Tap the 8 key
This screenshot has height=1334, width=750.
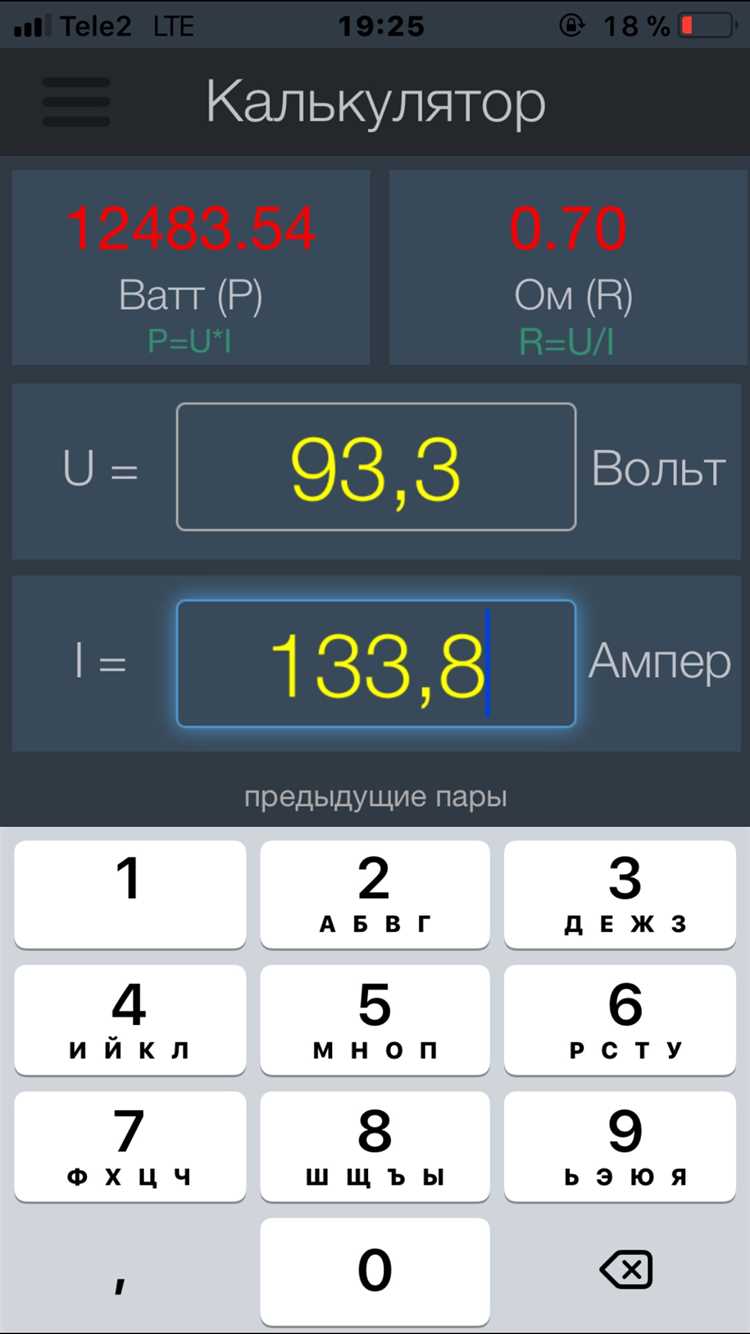tap(375, 1146)
